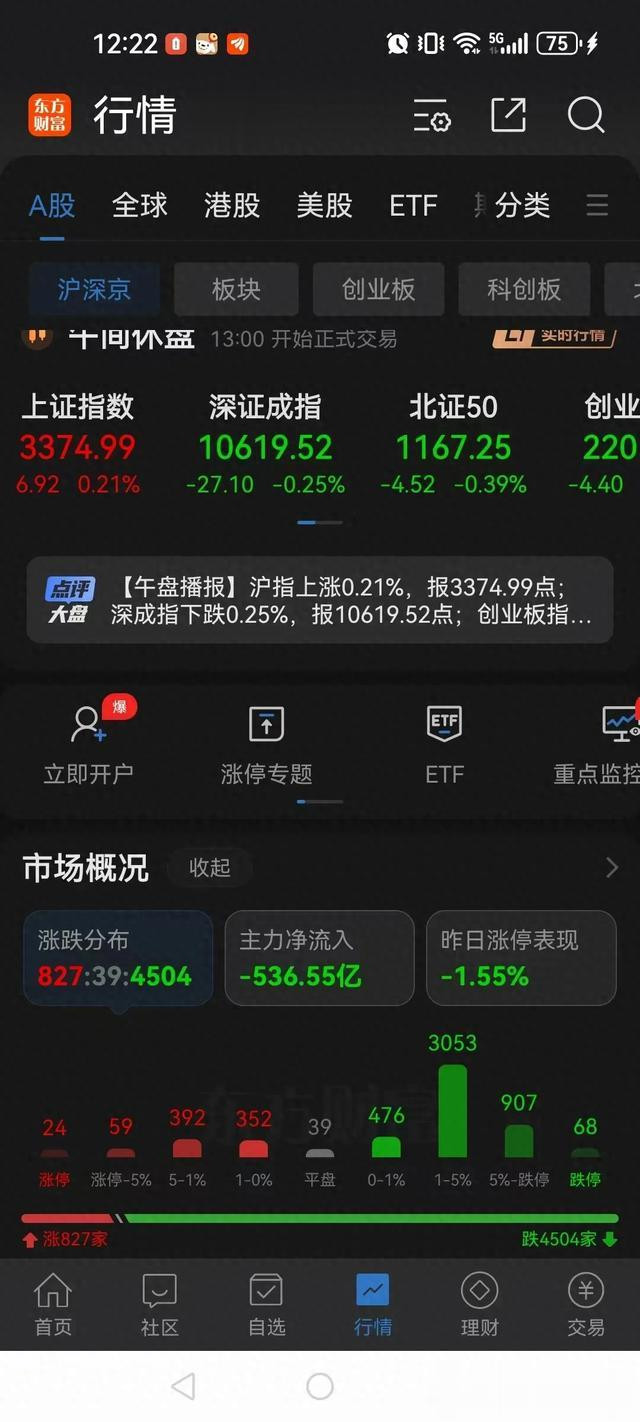Go to the 自选 bottom tab
The image size is (640, 1422).
[x=266, y=1305]
